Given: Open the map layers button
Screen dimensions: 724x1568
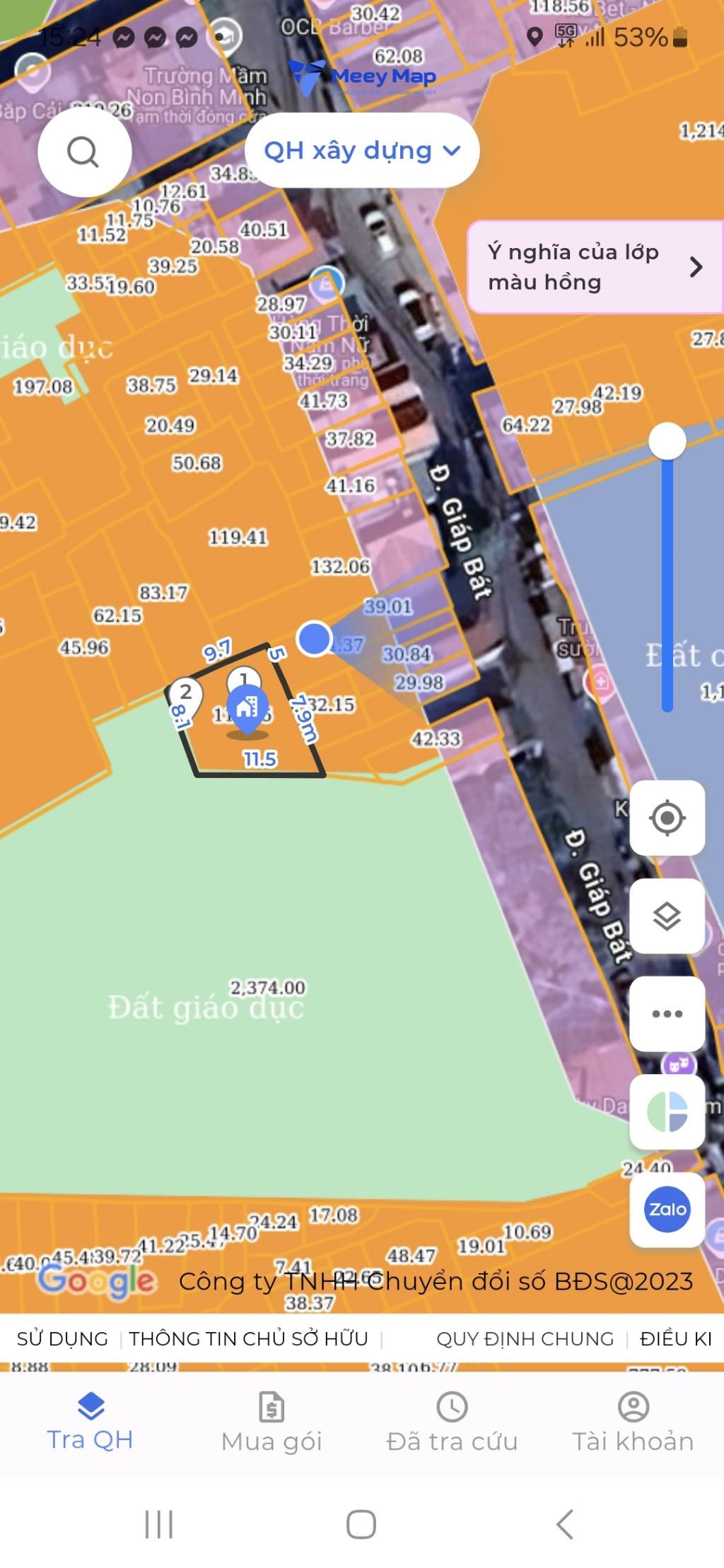Looking at the screenshot, I should (667, 916).
